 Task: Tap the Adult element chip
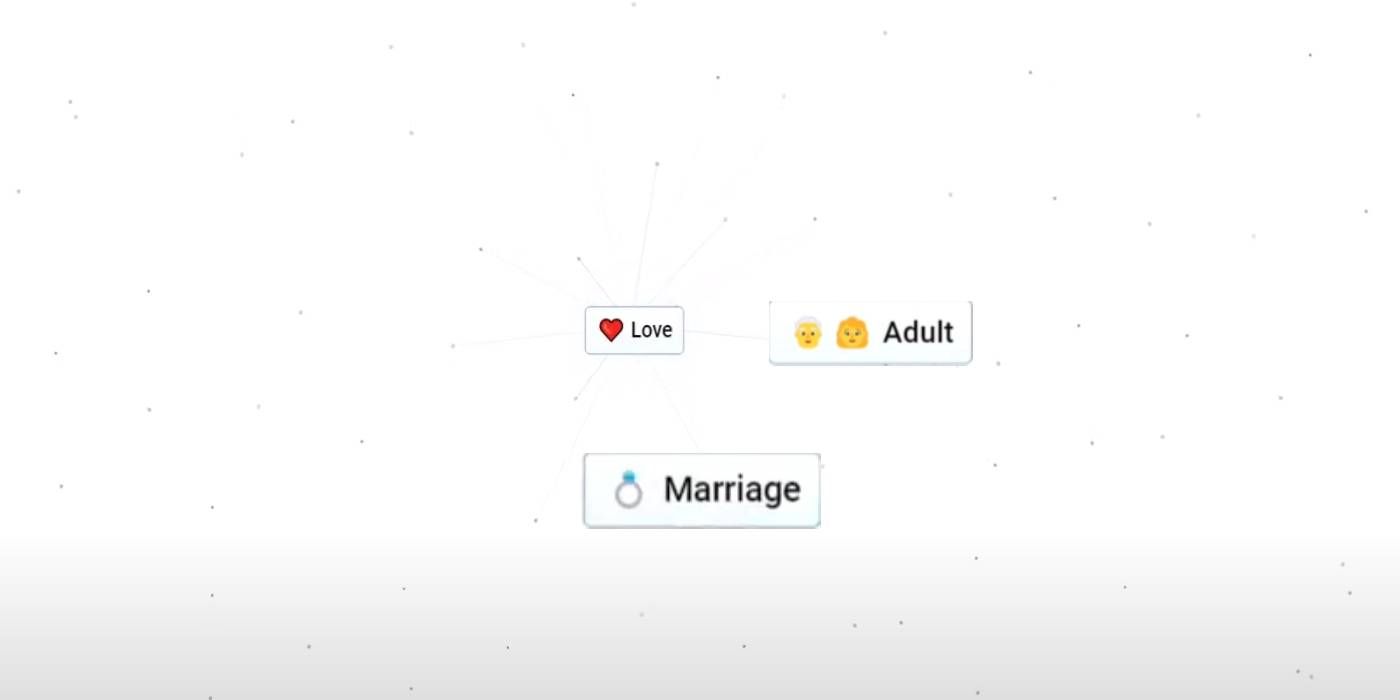tap(870, 332)
